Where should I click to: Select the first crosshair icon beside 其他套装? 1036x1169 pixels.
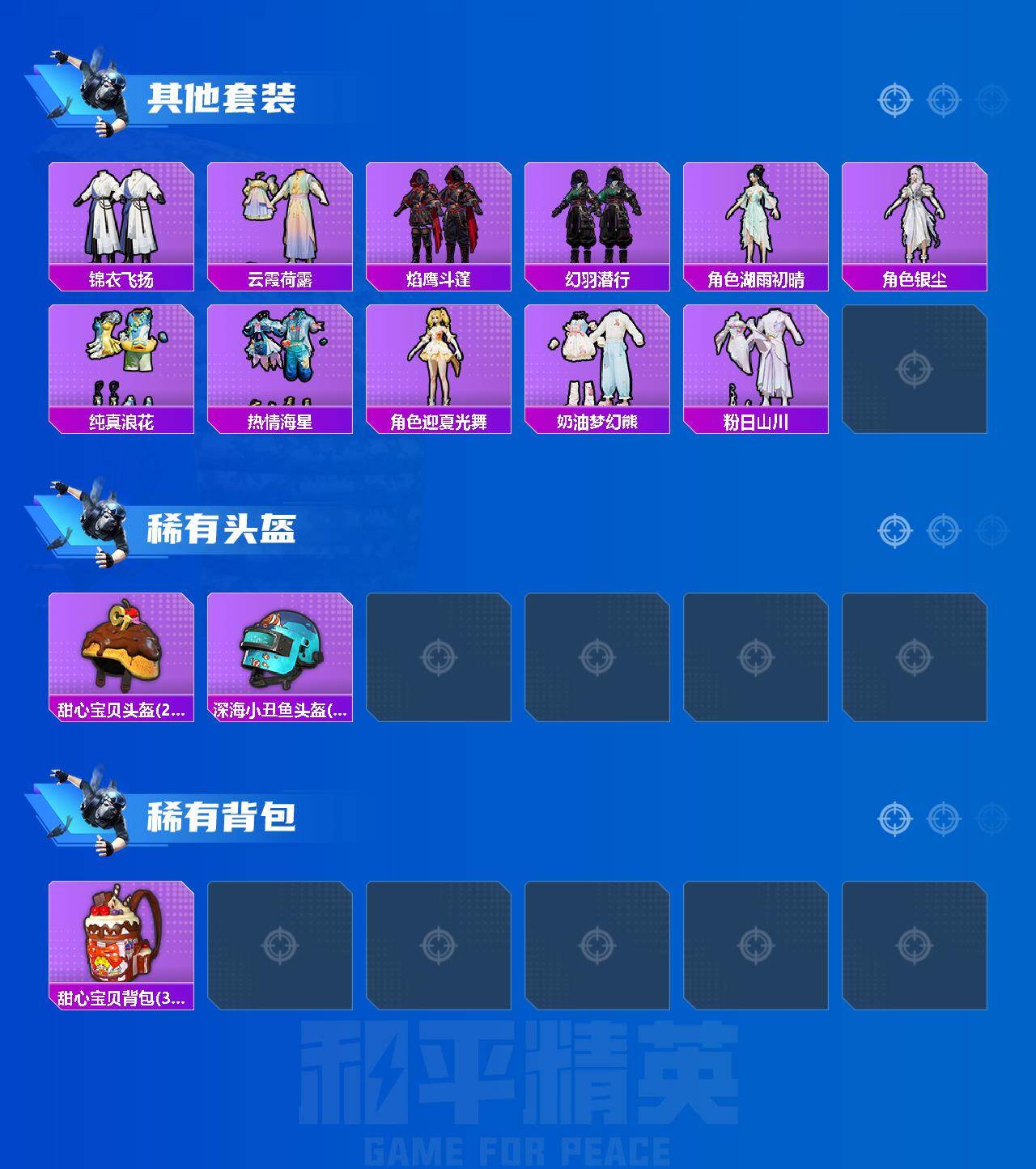[x=894, y=100]
